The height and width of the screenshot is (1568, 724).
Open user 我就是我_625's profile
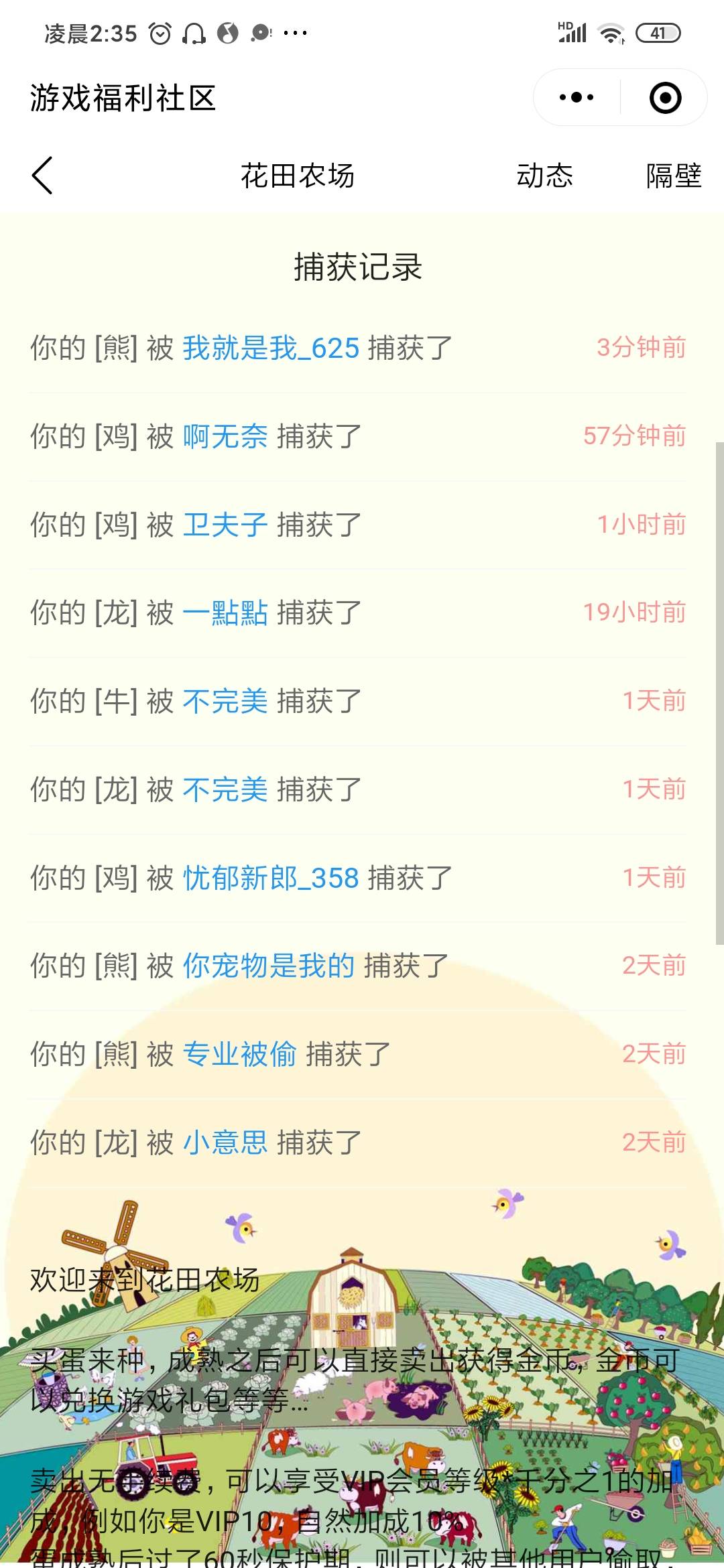[271, 348]
